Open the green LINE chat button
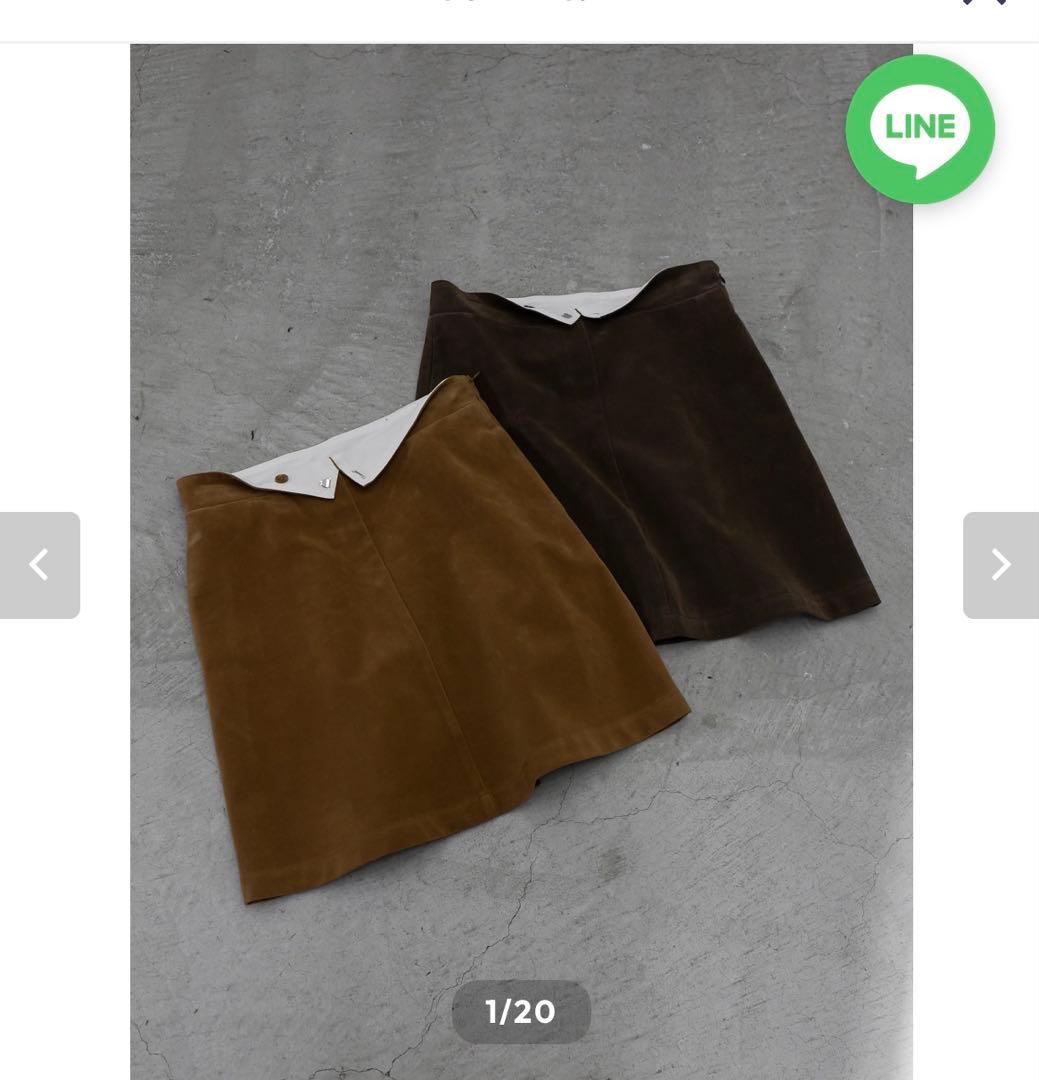 pos(920,129)
